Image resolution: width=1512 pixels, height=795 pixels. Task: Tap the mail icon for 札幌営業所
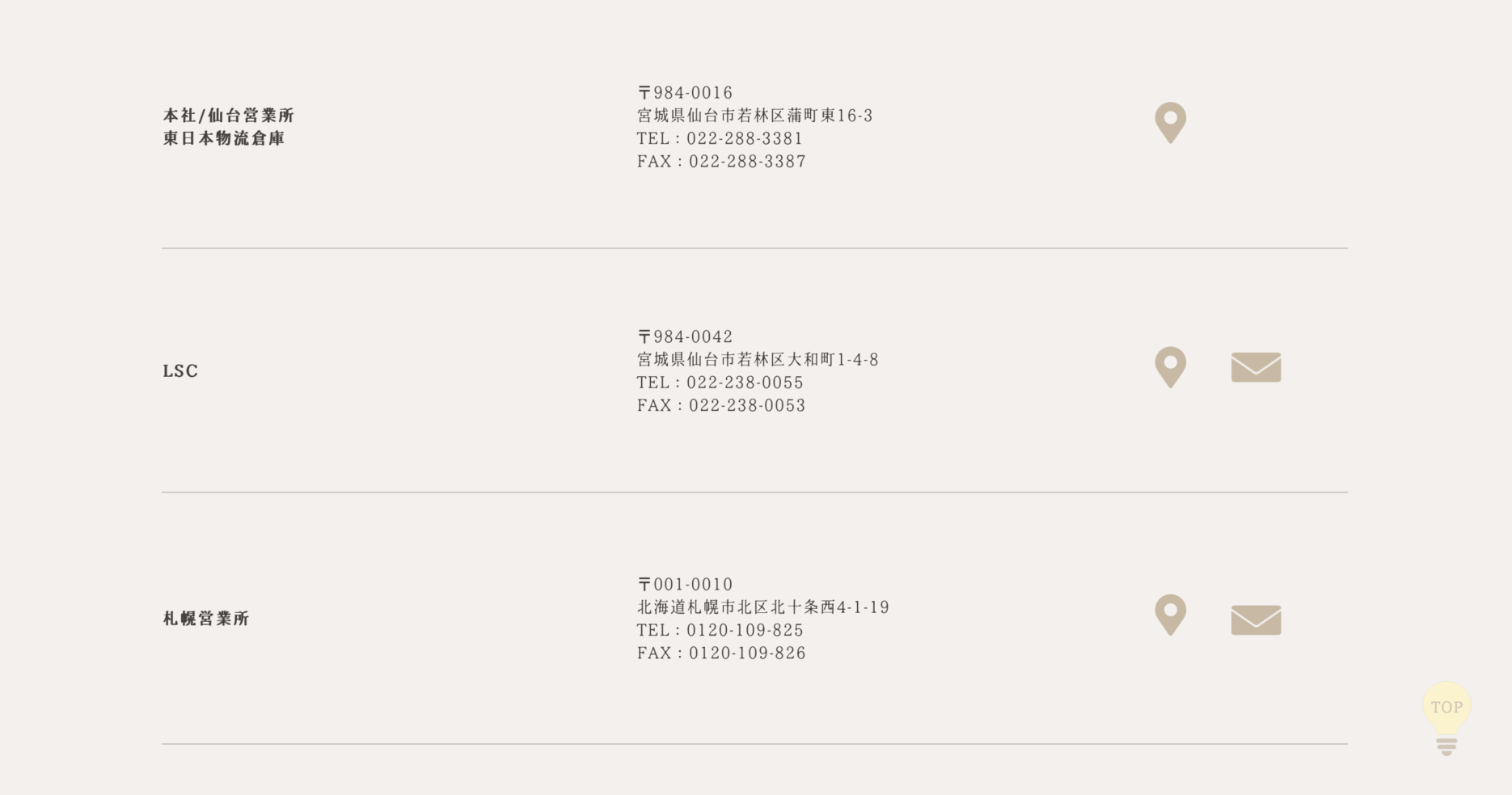click(x=1256, y=620)
